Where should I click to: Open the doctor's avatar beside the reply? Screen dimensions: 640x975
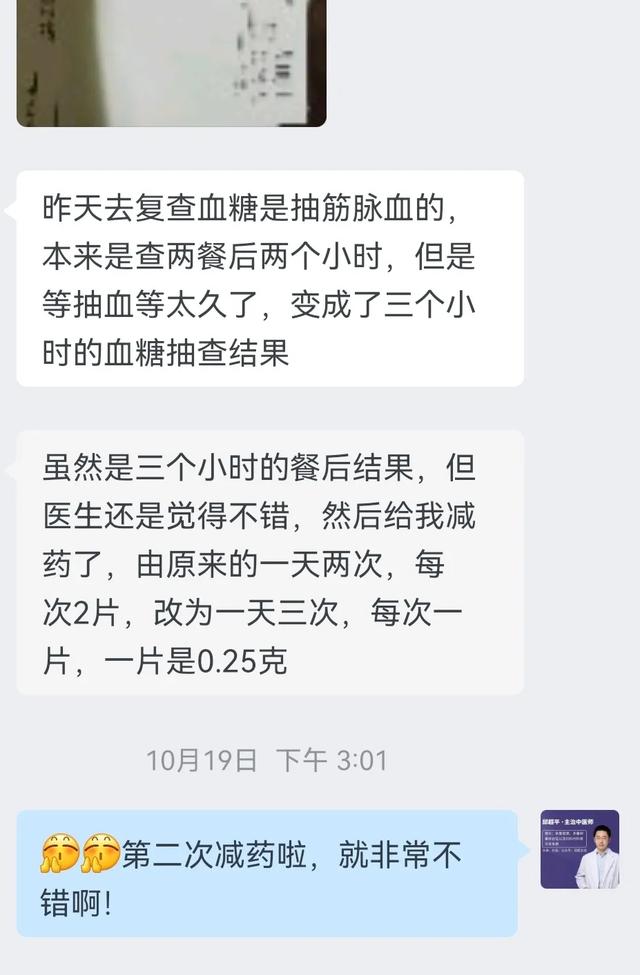[x=580, y=849]
